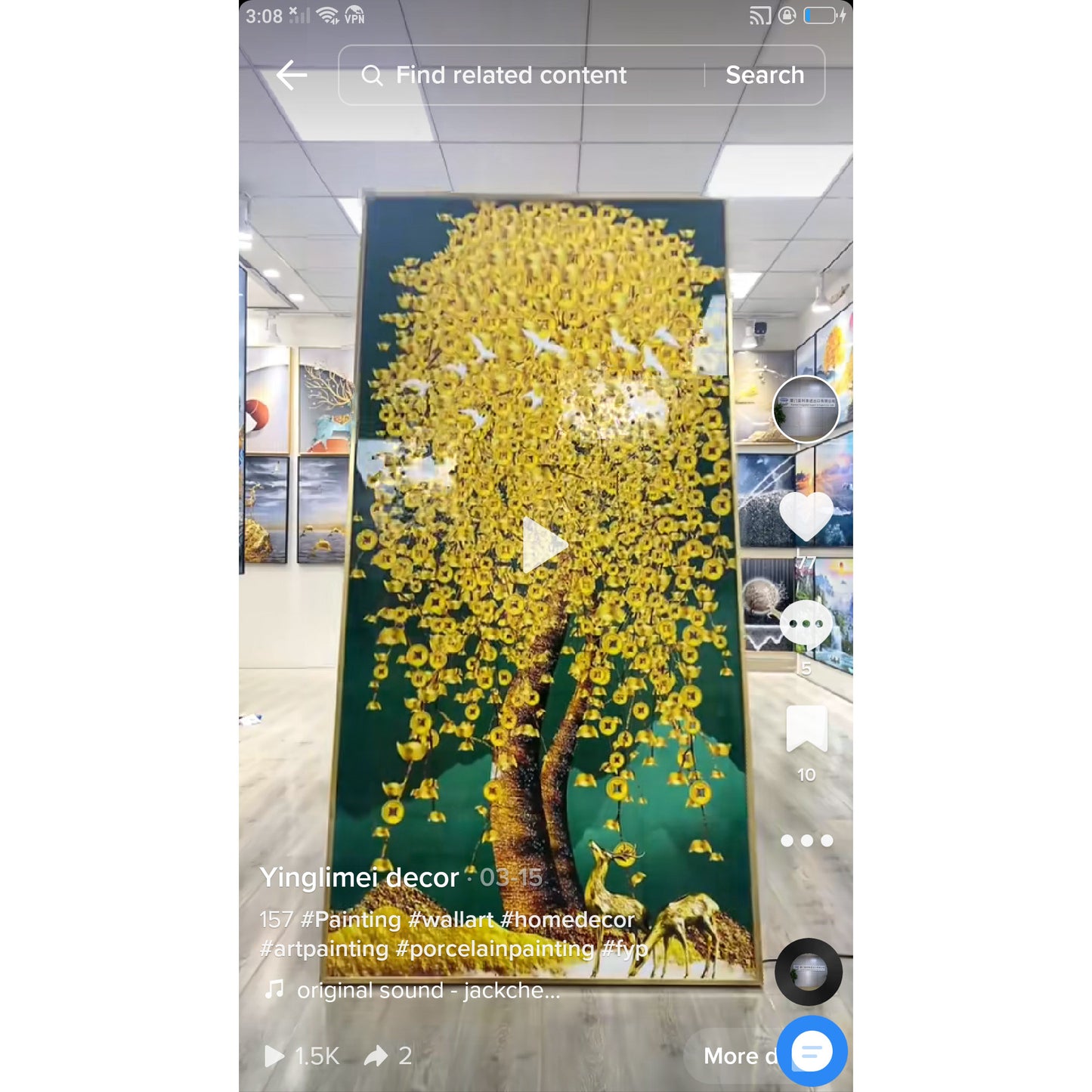Bookmark this video
1092x1092 pixels.
point(806,729)
